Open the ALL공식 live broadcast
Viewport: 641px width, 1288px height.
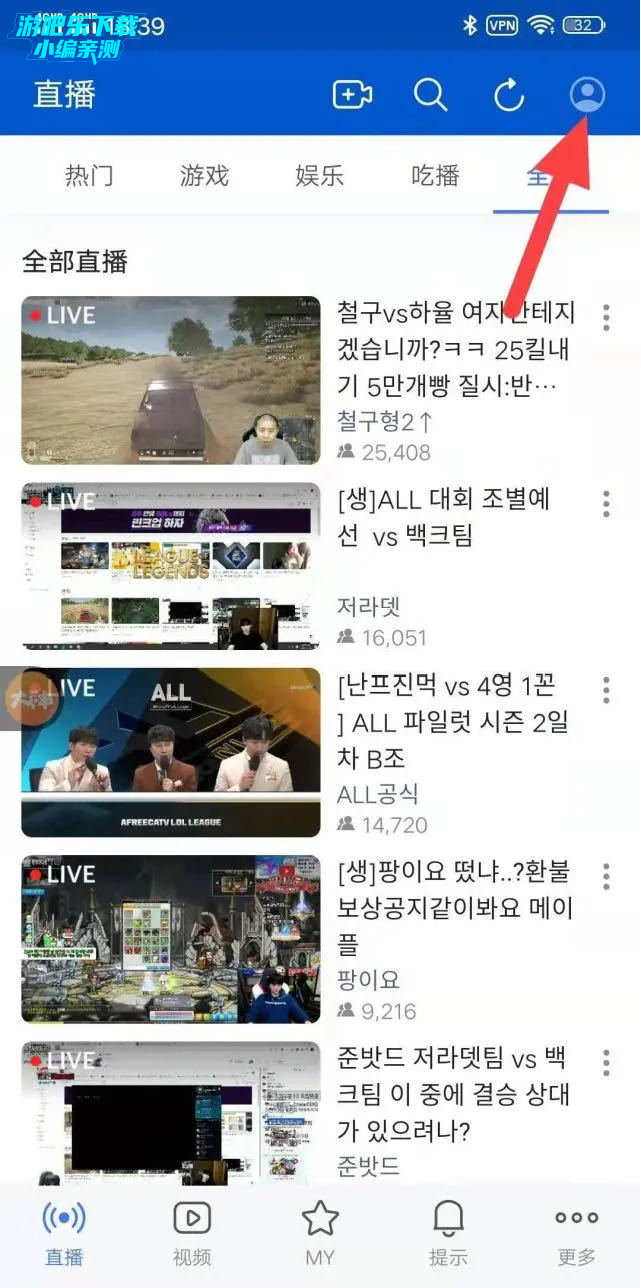click(171, 752)
